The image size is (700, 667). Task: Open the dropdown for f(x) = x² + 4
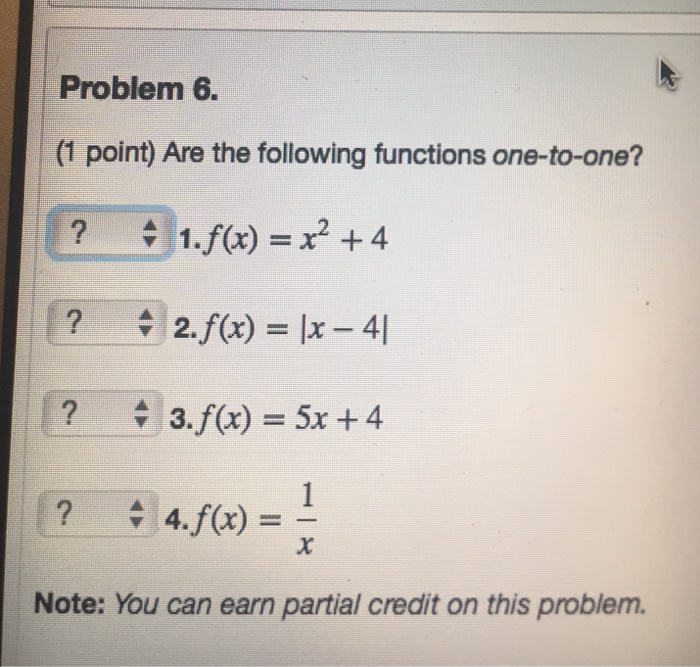[109, 237]
